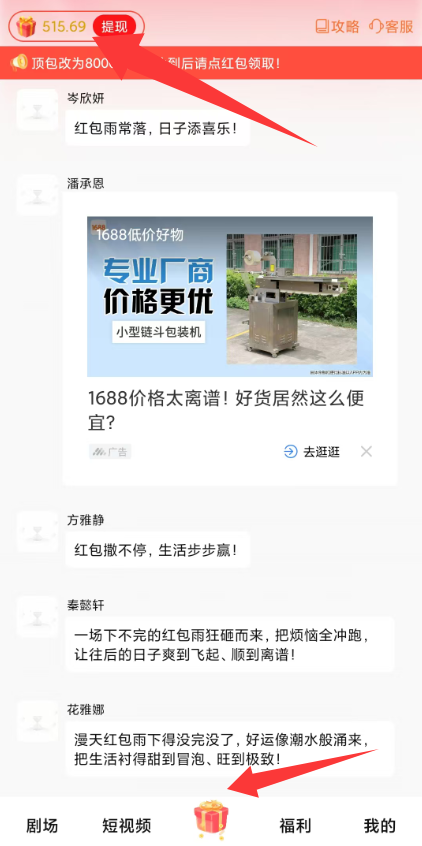The height and width of the screenshot is (846, 422).
Task: Dismiss the 1688 advertisement
Action: [x=366, y=452]
